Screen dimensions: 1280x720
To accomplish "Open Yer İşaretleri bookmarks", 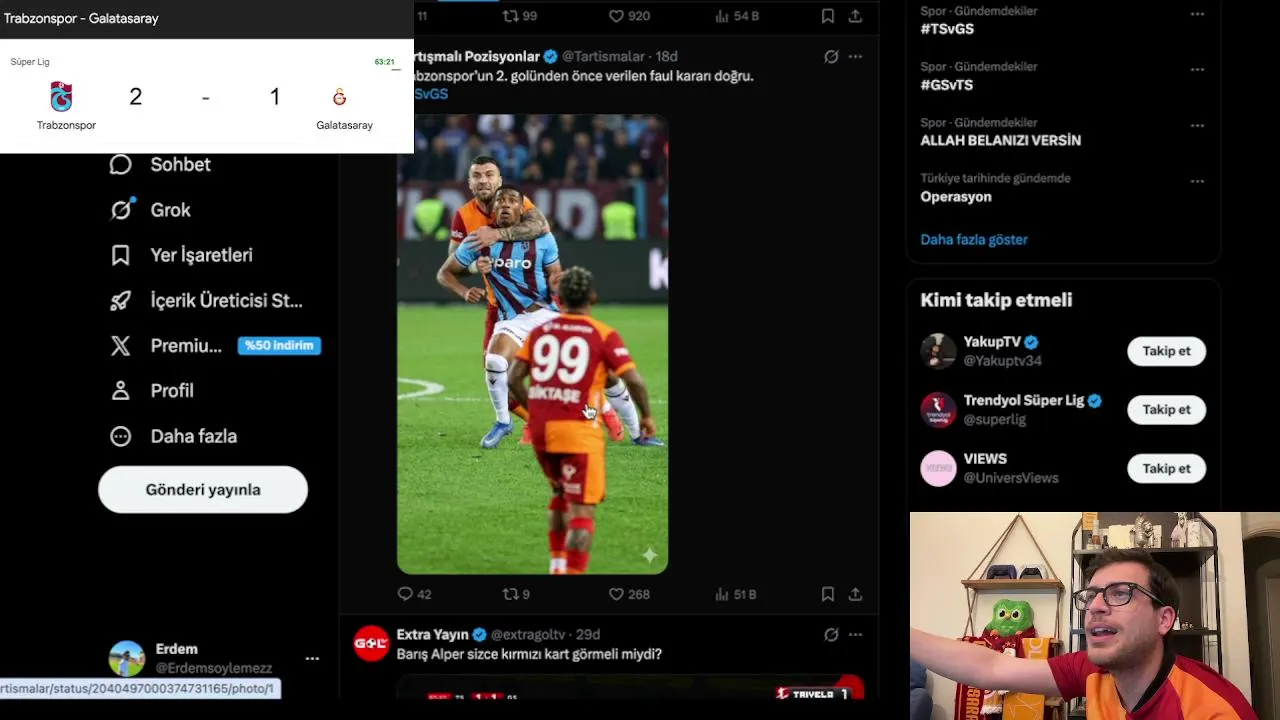I will point(200,255).
